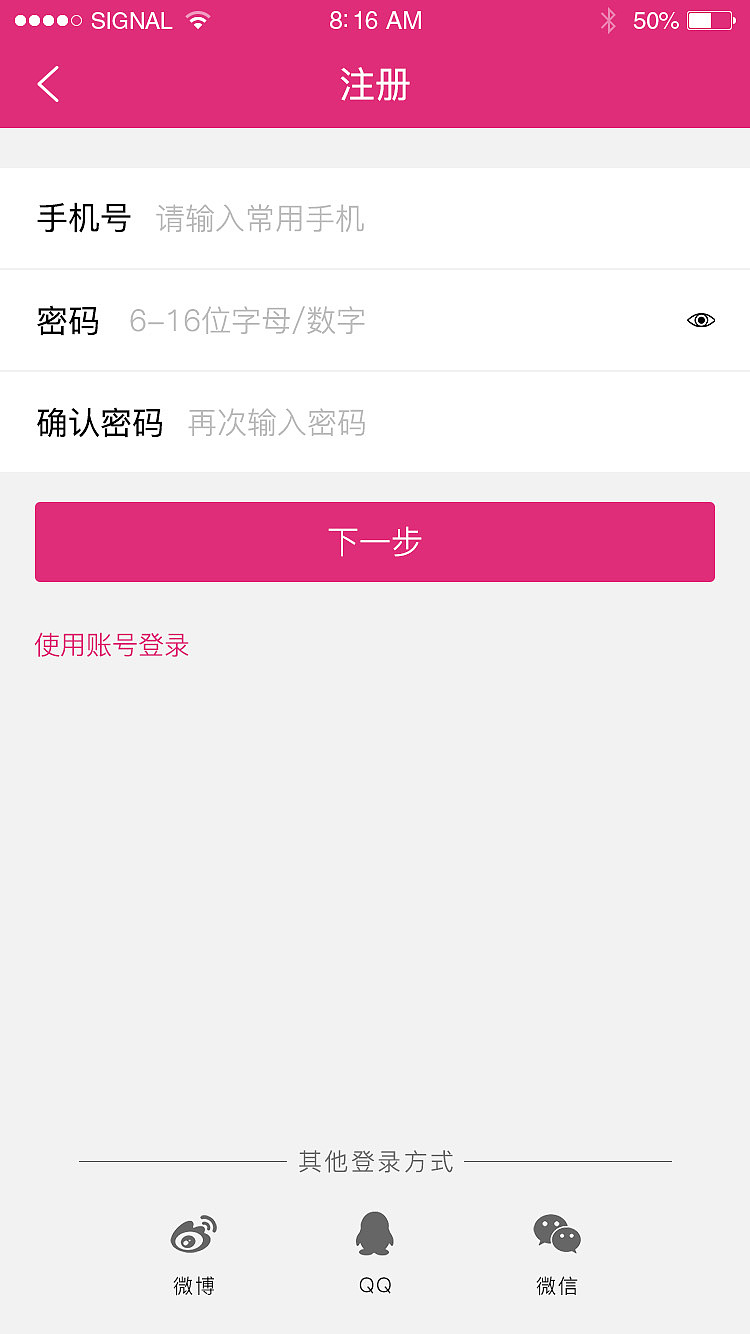The image size is (750, 1334).
Task: Click the QQ label text
Action: (374, 1284)
